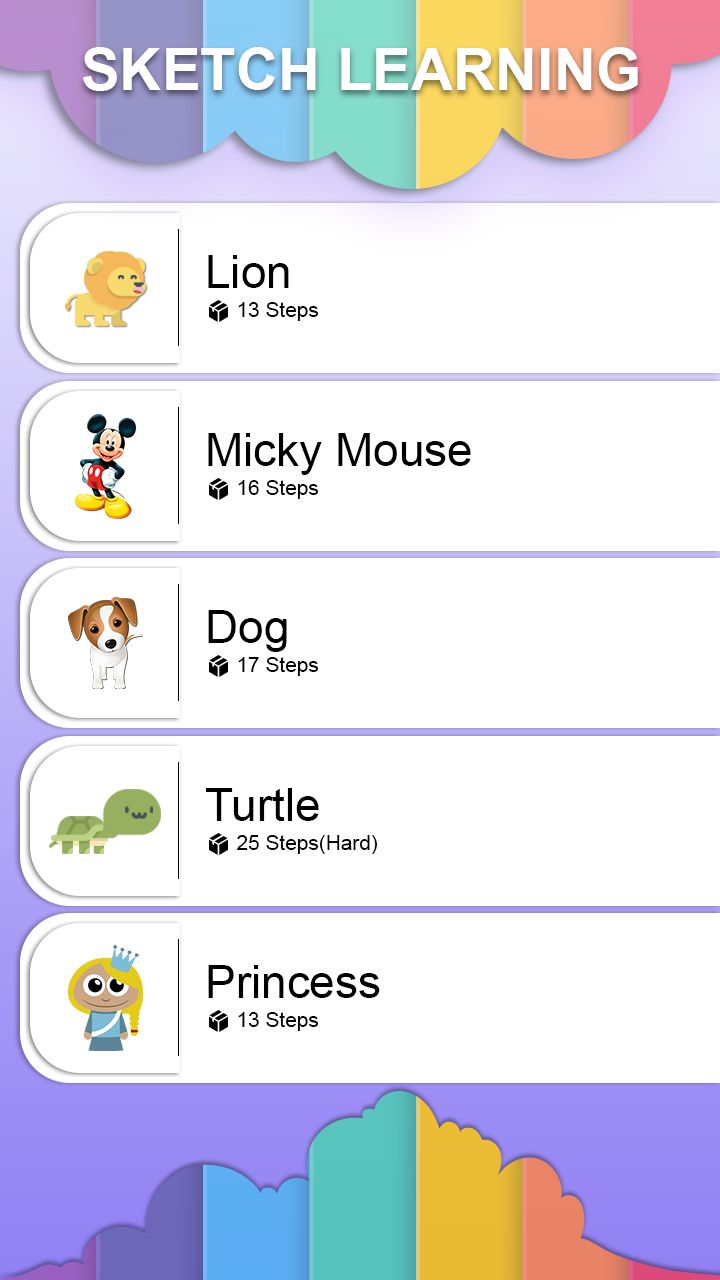Open the Princess sketch tutorial
The height and width of the screenshot is (1280, 720).
click(x=370, y=998)
